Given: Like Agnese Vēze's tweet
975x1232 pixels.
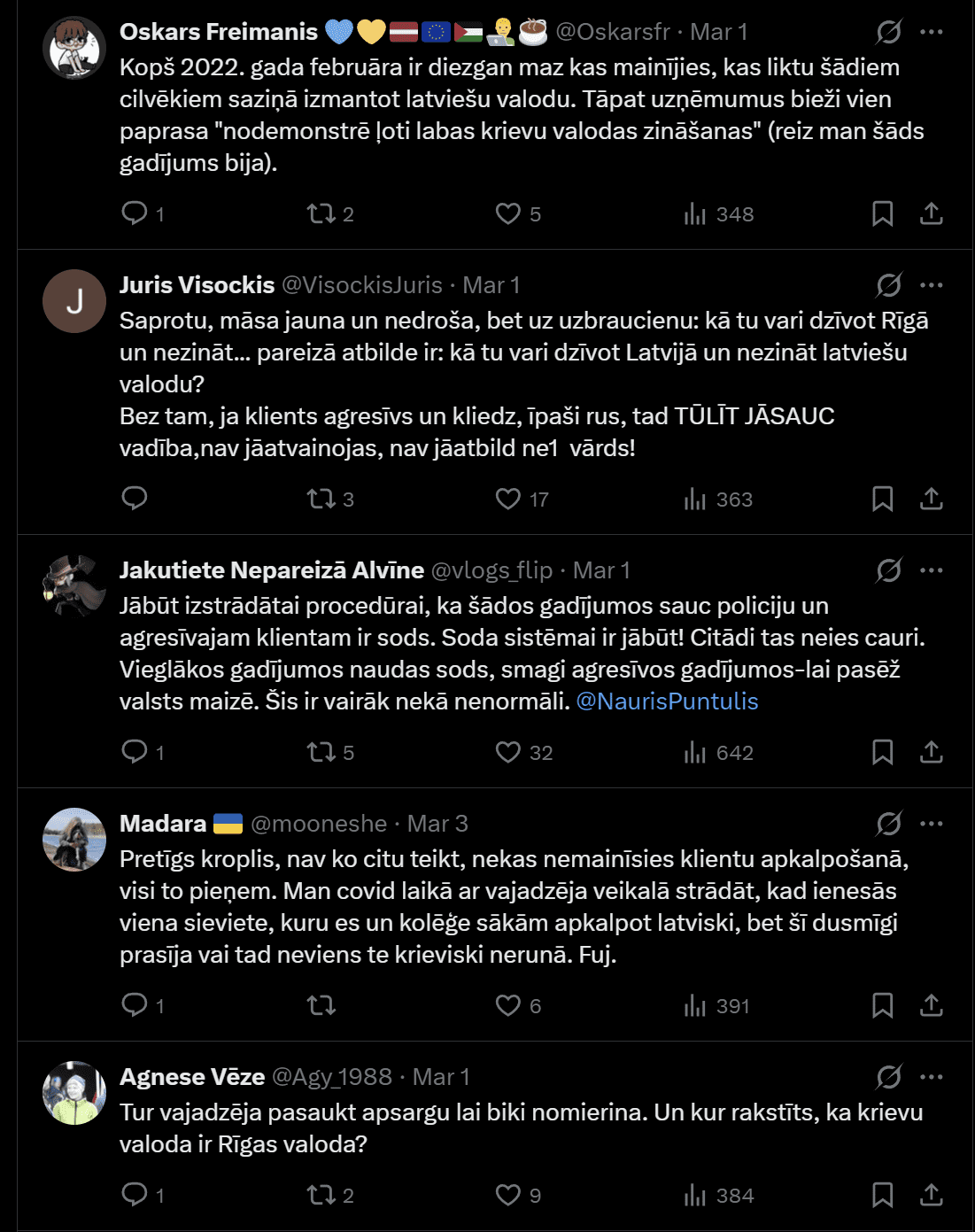Looking at the screenshot, I should (508, 1196).
